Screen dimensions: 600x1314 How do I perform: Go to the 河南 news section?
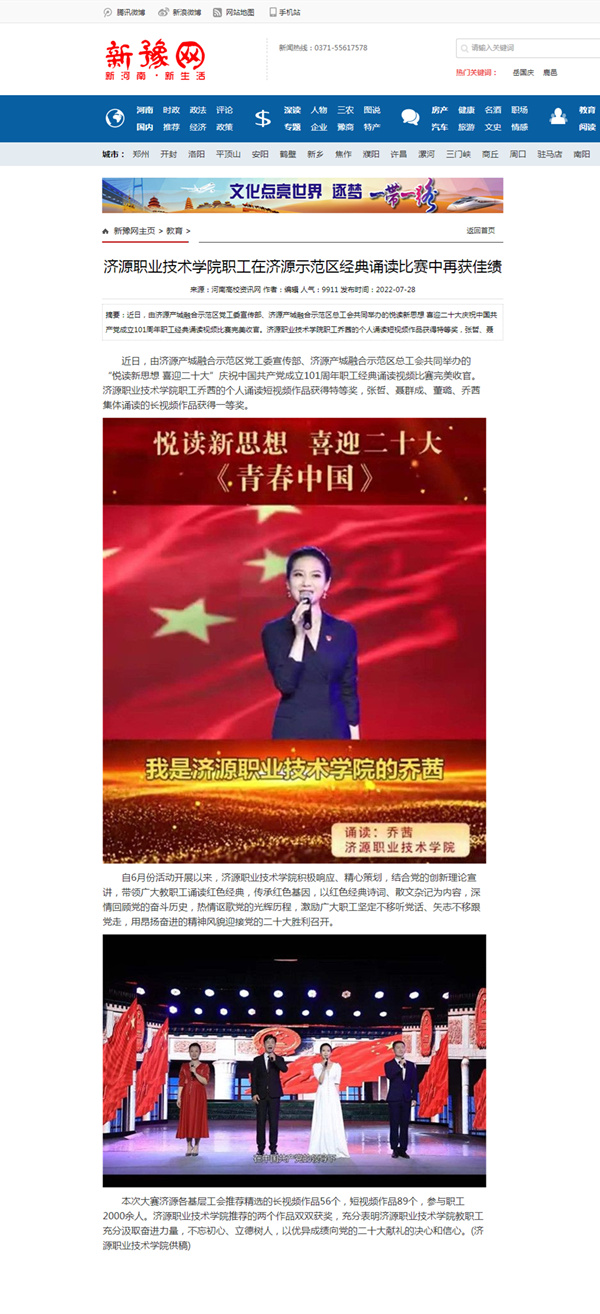[145, 110]
